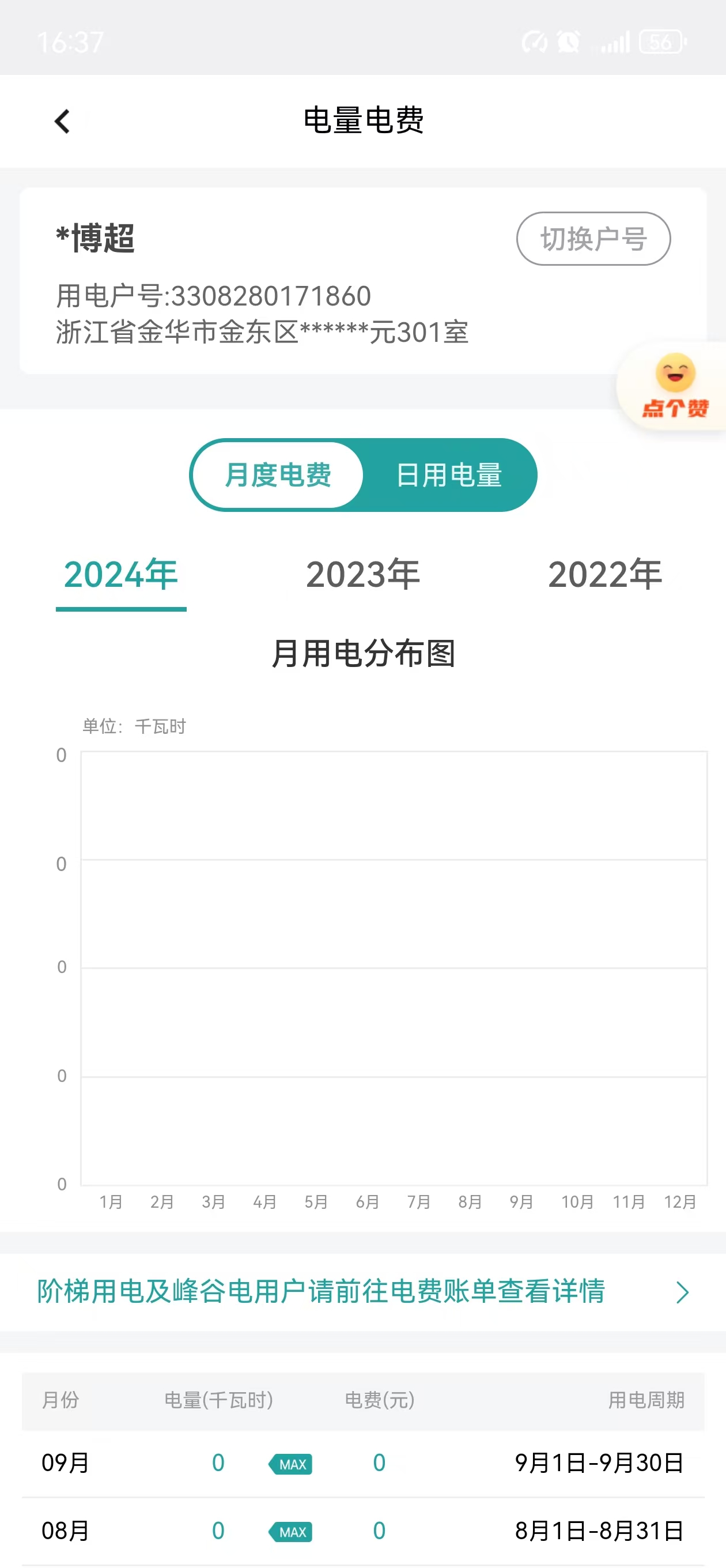Viewport: 726px width, 1568px height.
Task: Switch to the 2022年 tab
Action: pos(604,575)
